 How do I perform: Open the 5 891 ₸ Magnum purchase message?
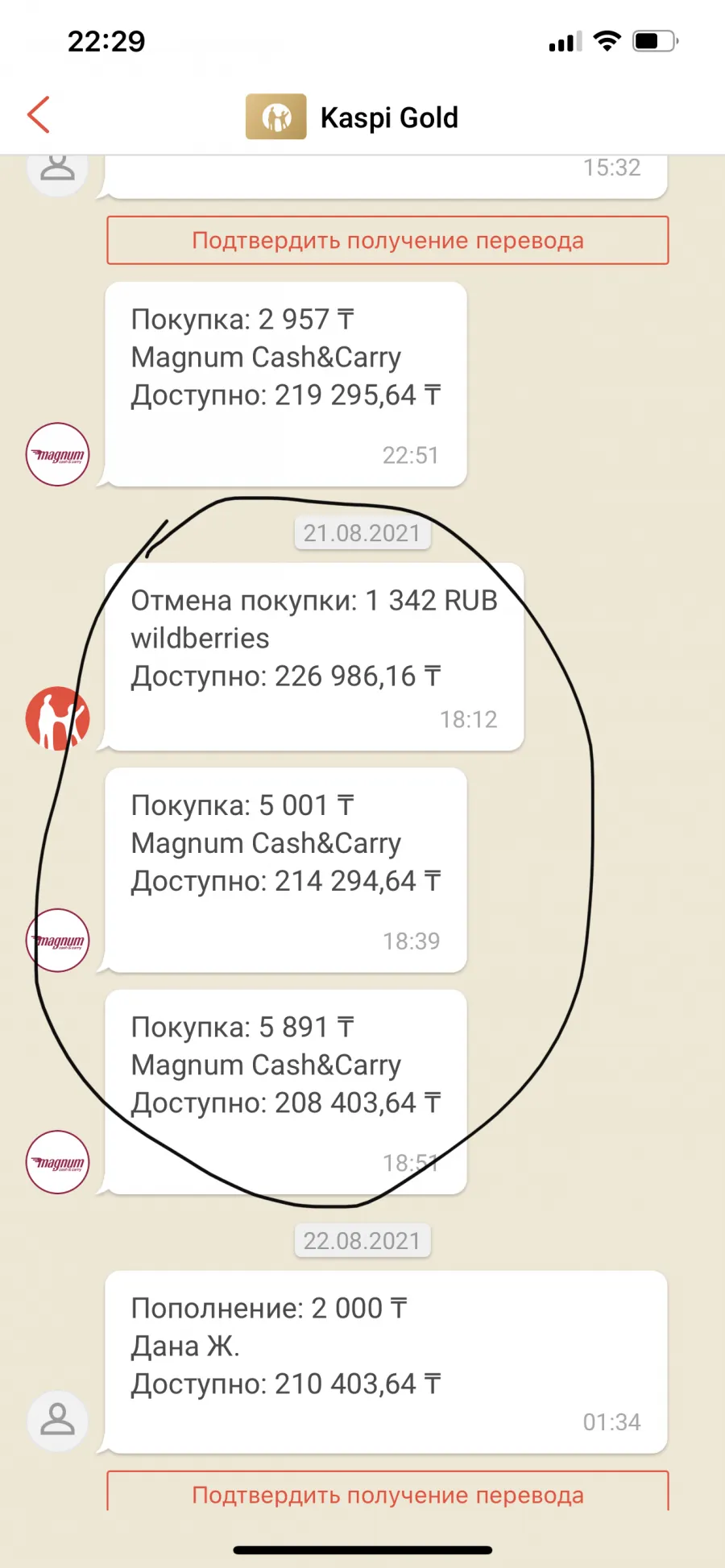[x=286, y=1092]
